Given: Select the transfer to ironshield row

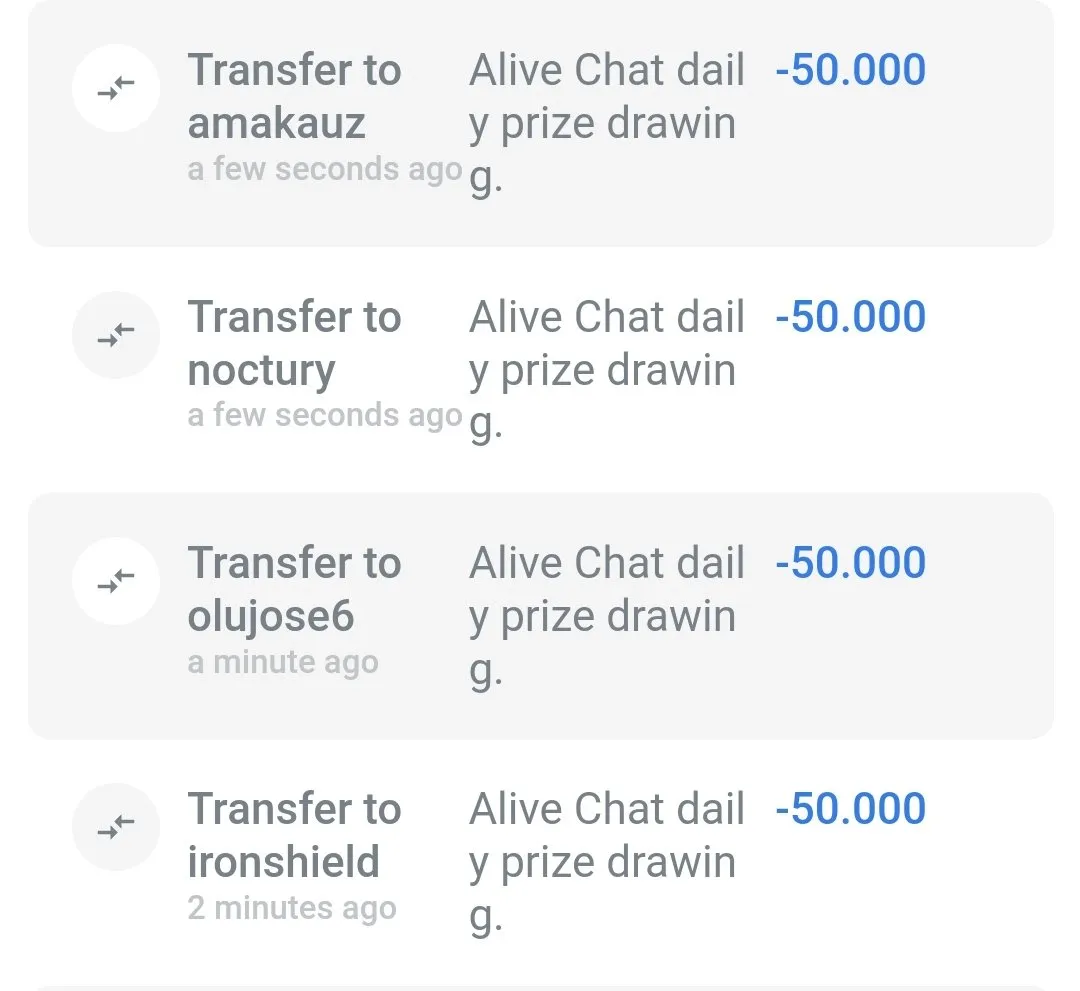Looking at the screenshot, I should coord(294,836).
